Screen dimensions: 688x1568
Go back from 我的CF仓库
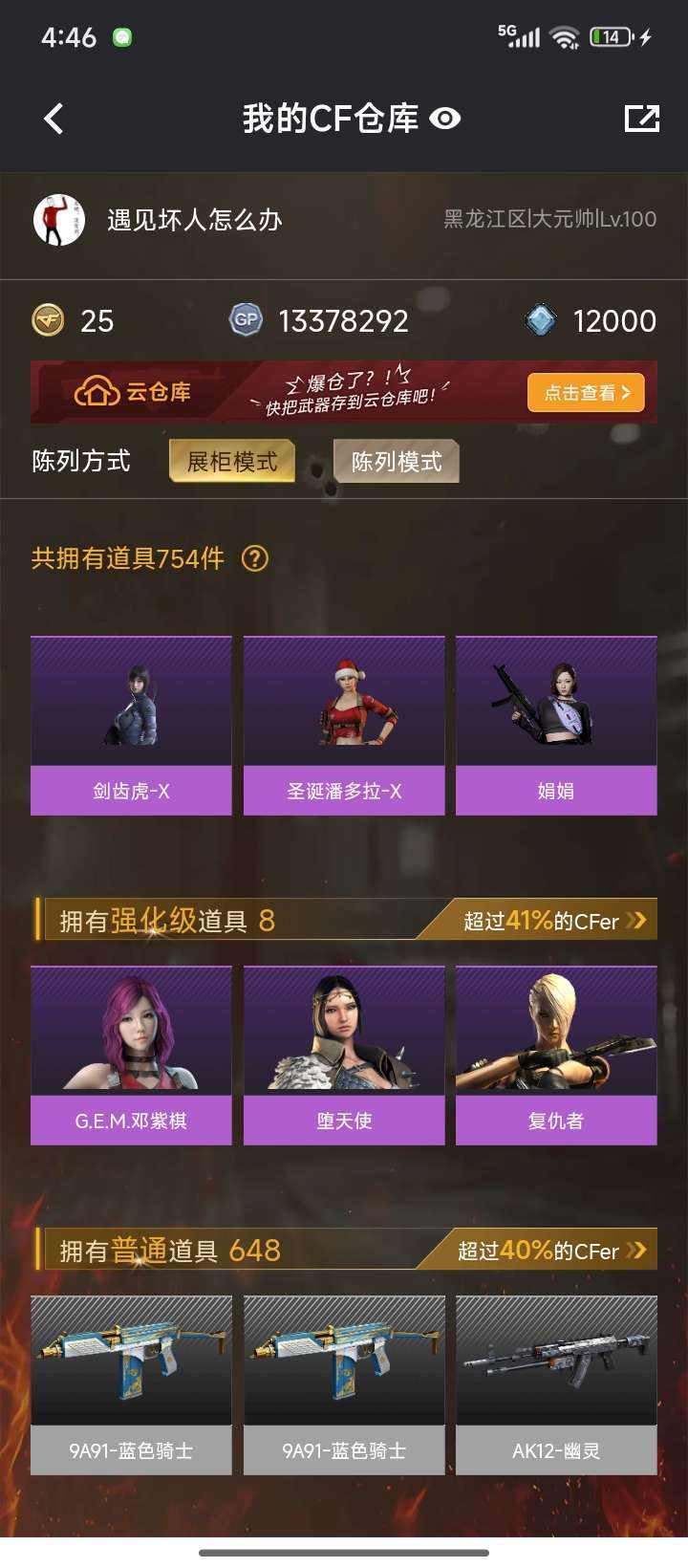[54, 120]
